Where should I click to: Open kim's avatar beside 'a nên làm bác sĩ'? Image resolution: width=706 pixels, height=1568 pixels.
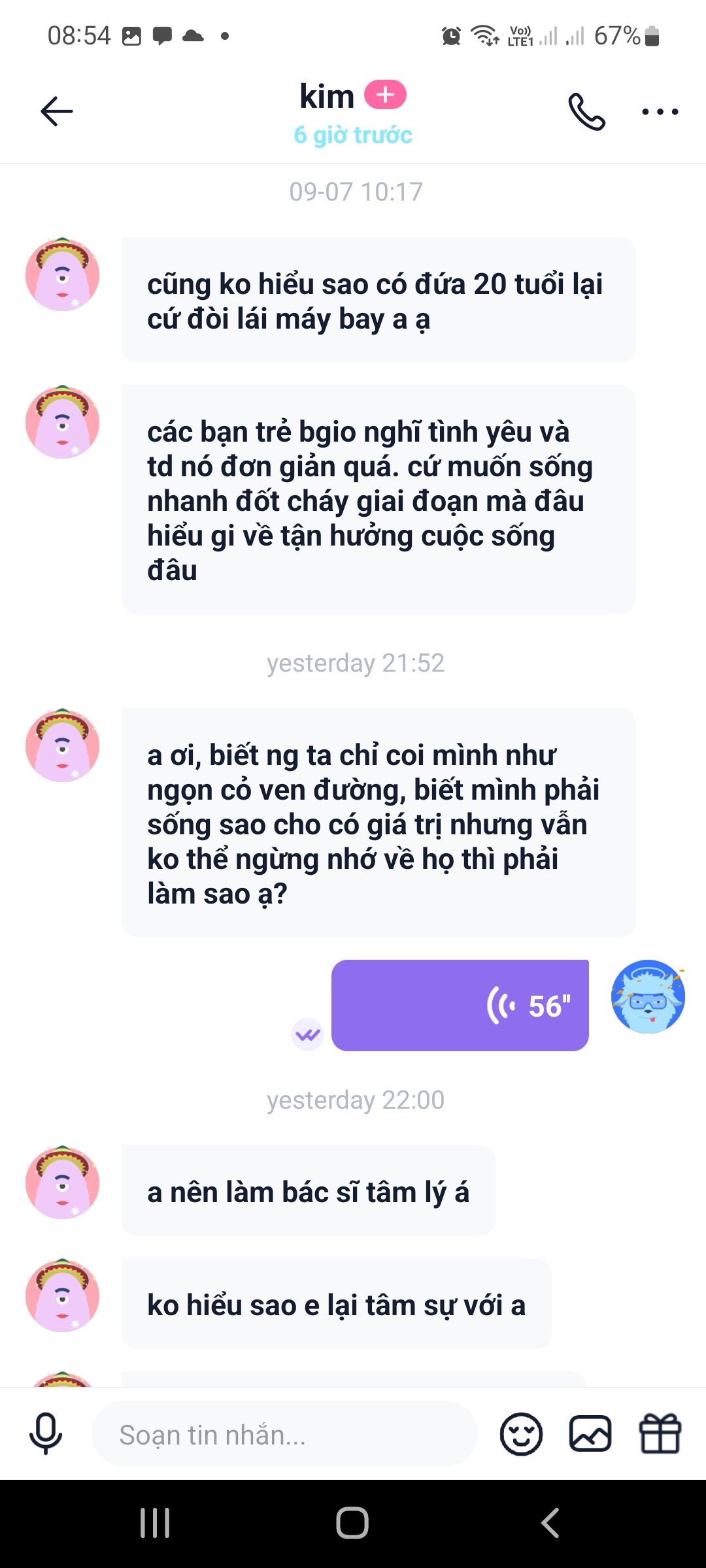coord(63,1182)
